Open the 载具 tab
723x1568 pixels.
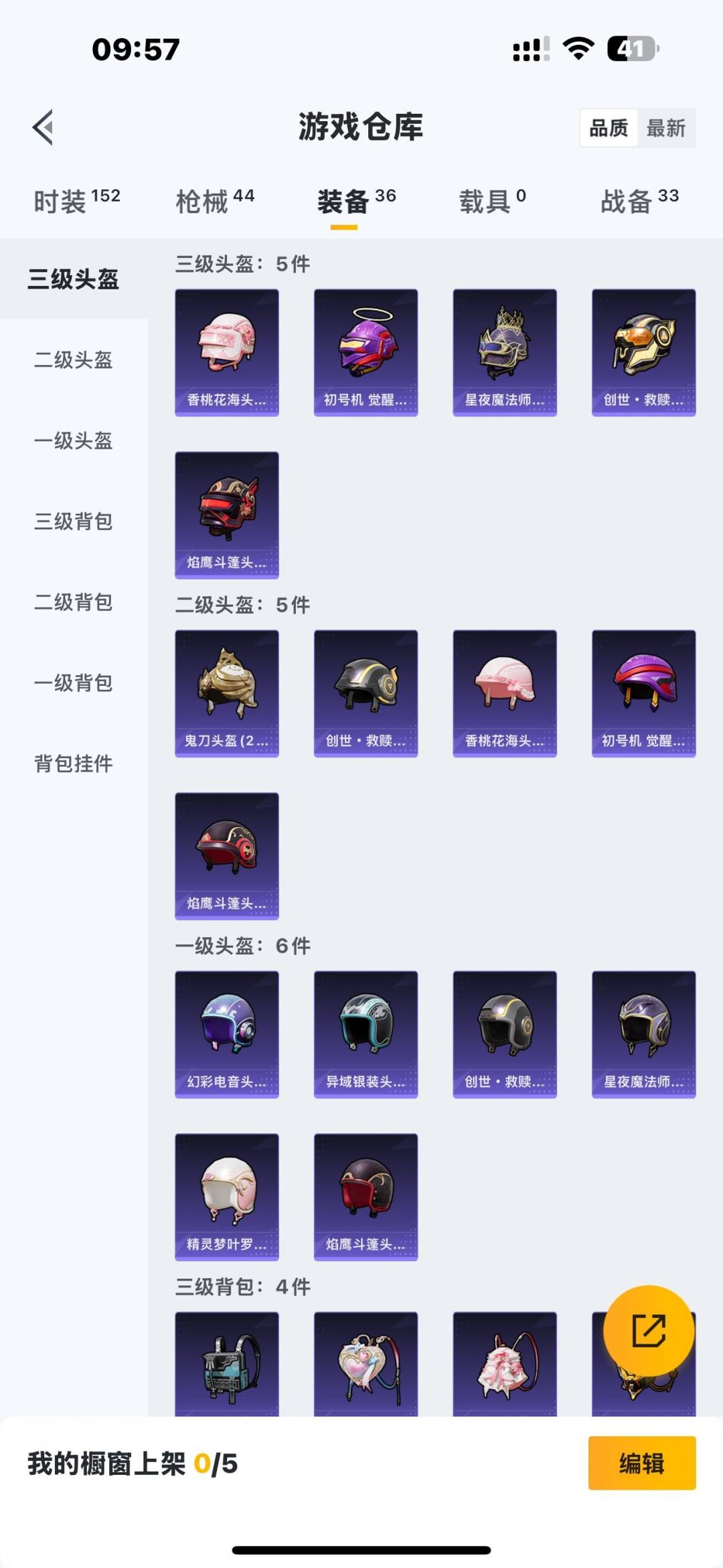[x=492, y=201]
